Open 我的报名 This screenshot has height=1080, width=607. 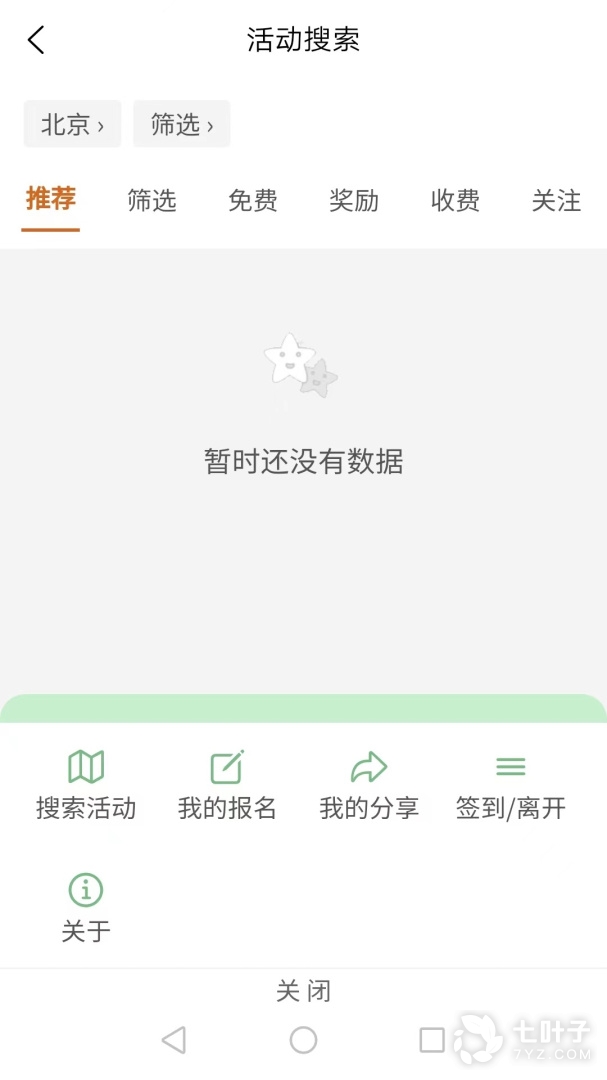coord(227,785)
